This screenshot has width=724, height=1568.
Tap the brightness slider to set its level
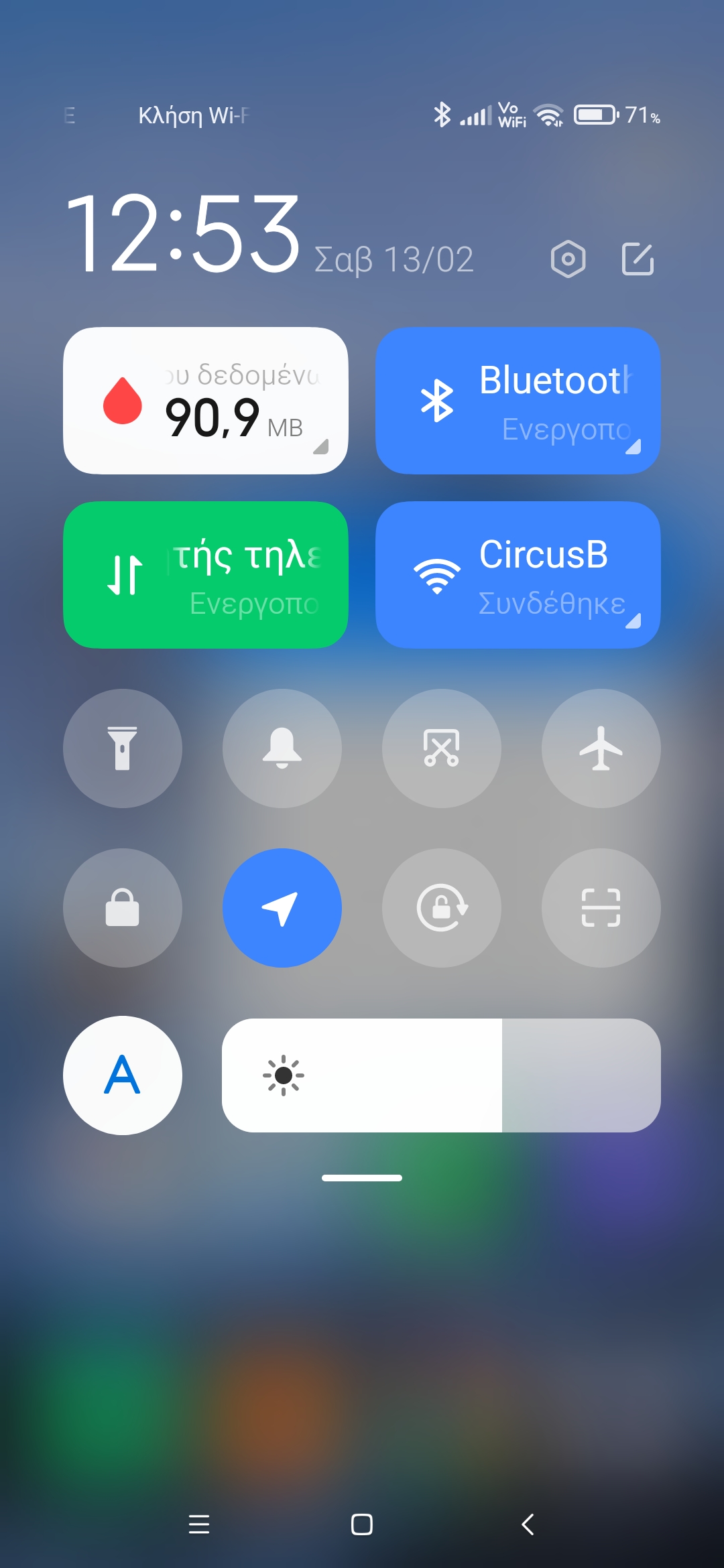(441, 1075)
